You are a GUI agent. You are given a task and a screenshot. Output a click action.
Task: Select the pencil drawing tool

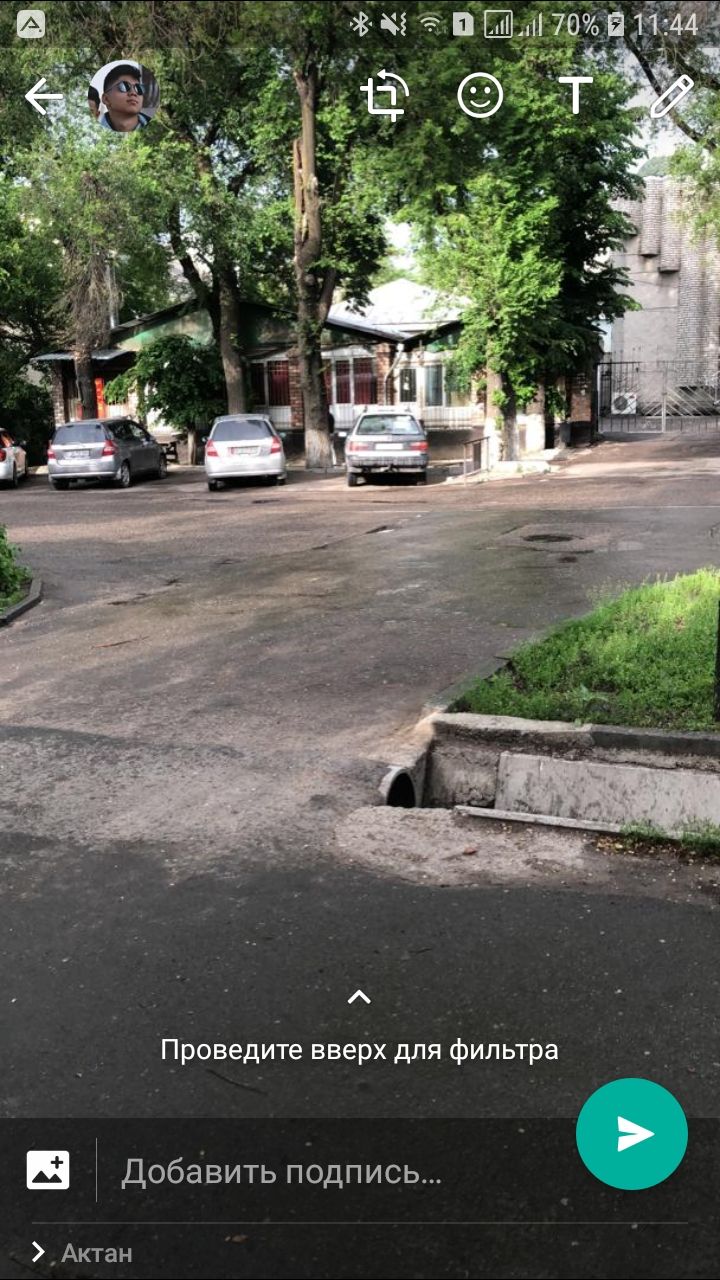click(671, 96)
